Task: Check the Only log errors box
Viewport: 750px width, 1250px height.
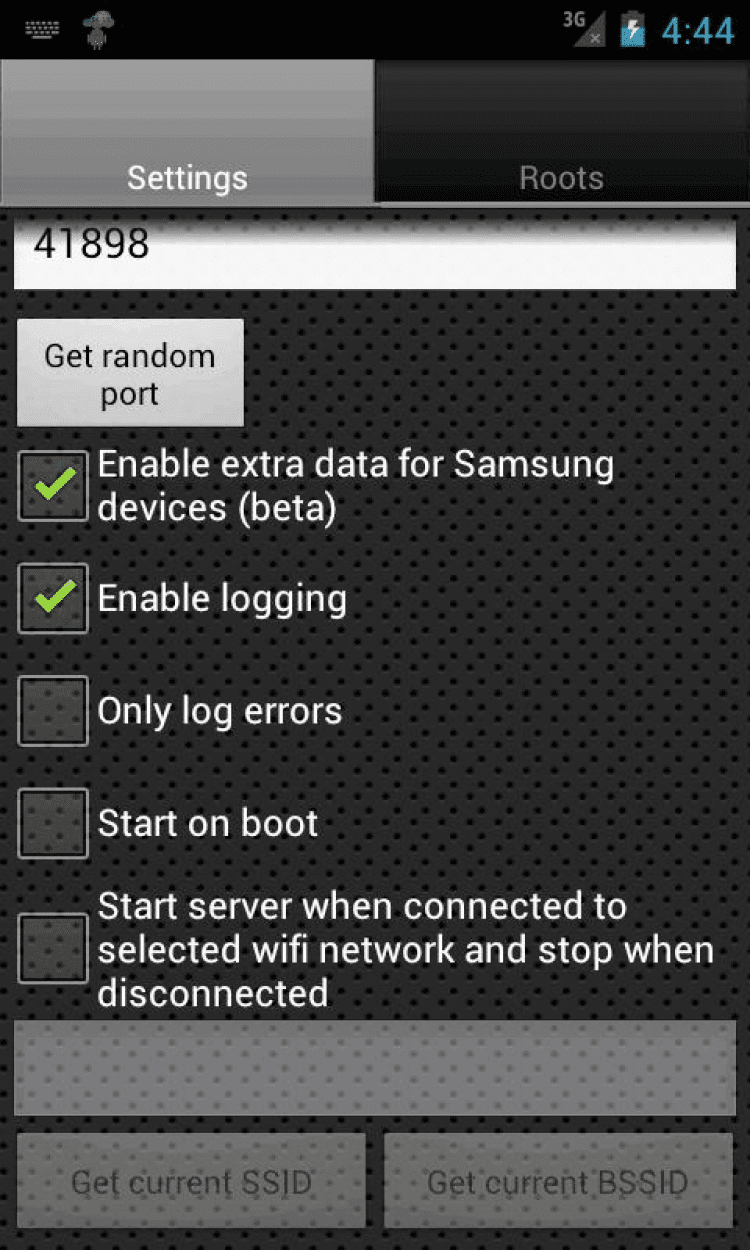Action: point(53,711)
